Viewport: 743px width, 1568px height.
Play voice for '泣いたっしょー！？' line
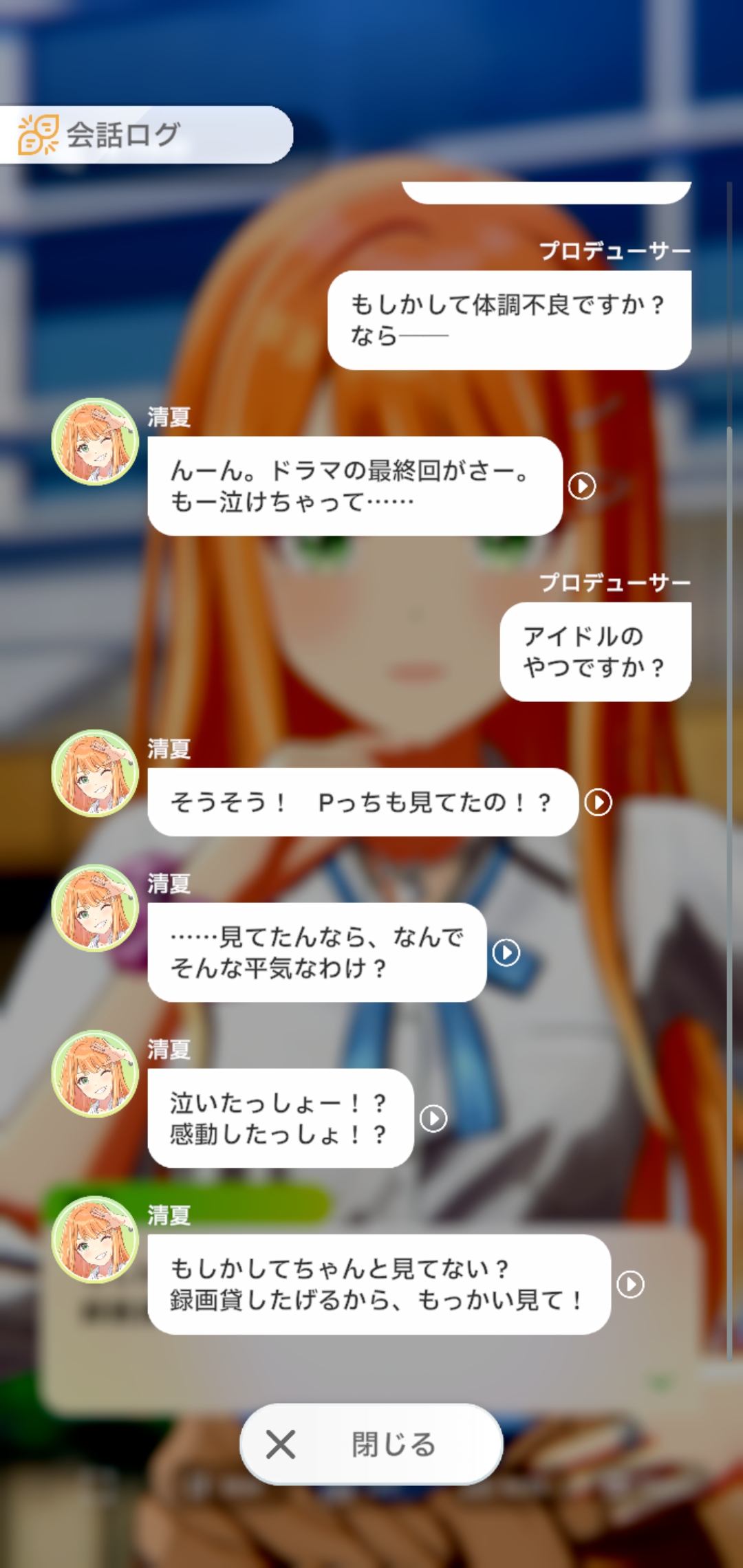coord(433,1118)
